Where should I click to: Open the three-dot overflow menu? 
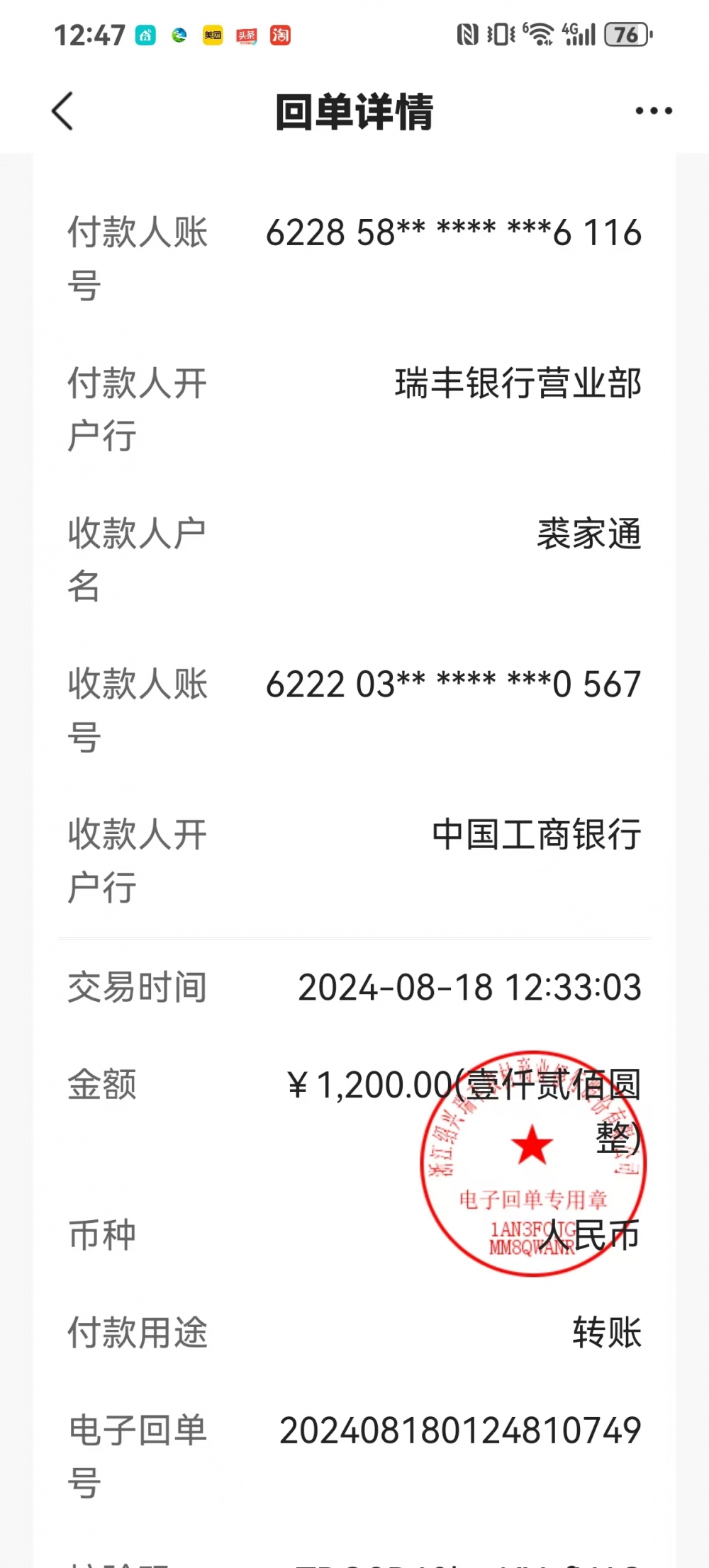click(x=654, y=111)
